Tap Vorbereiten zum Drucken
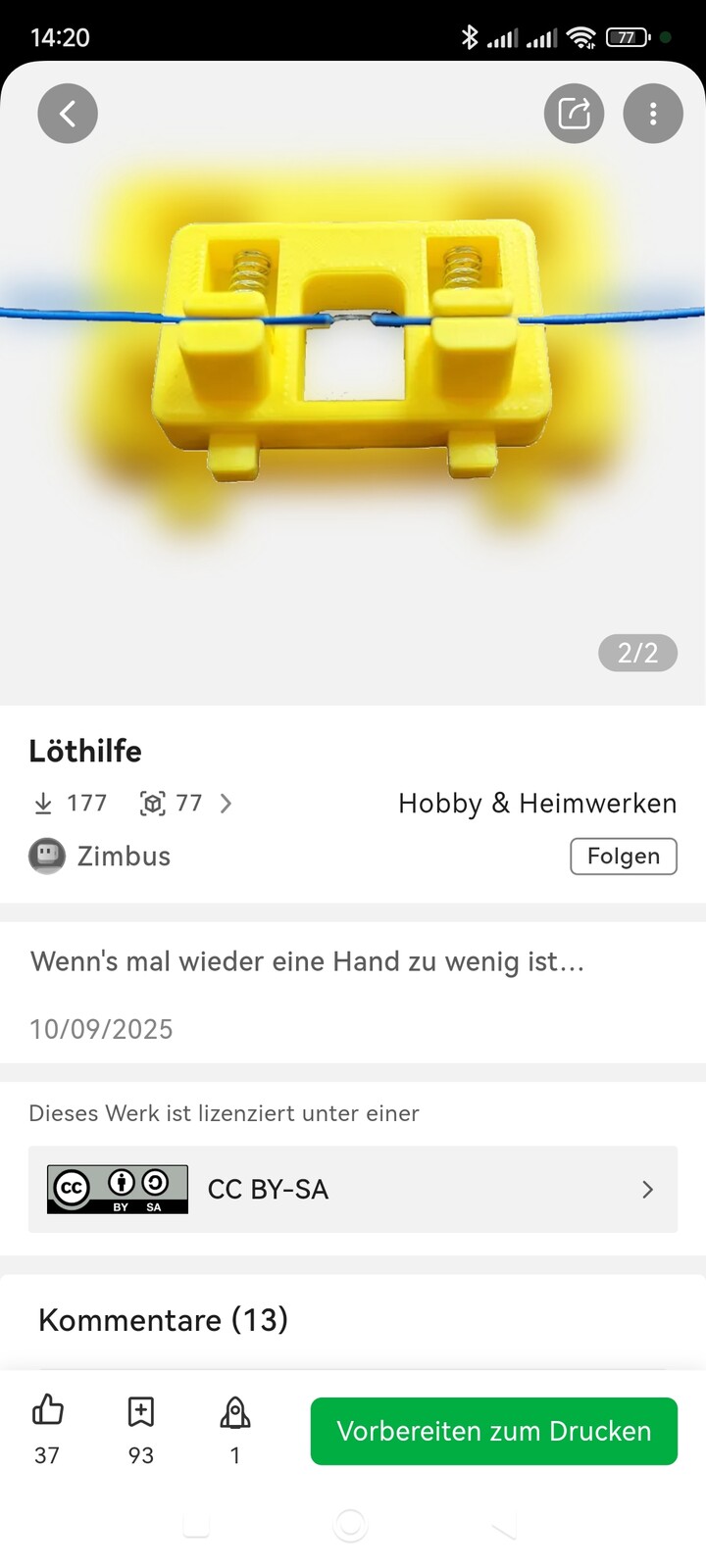Screen dimensions: 706x1568 tap(493, 1431)
